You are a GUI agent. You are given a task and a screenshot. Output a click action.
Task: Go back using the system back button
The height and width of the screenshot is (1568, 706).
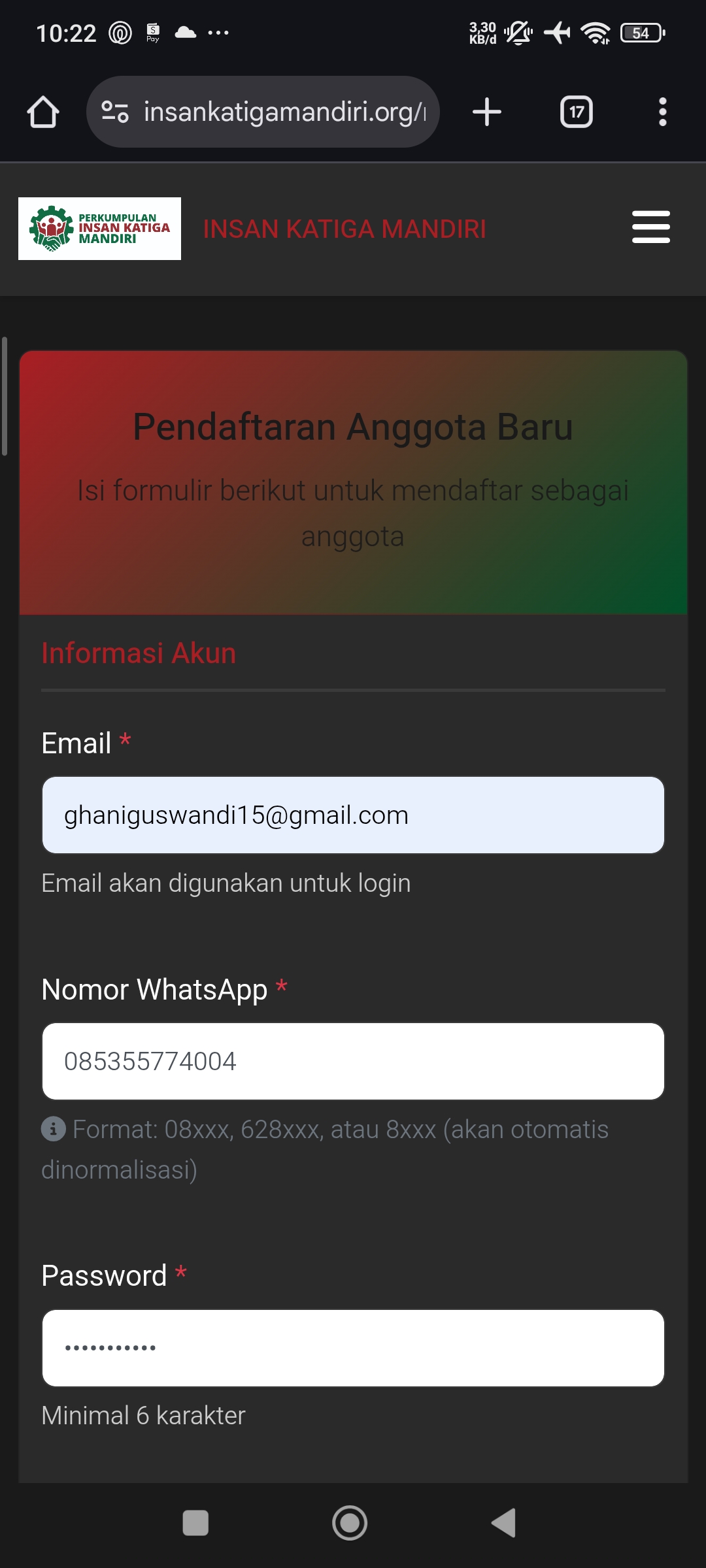[504, 1523]
